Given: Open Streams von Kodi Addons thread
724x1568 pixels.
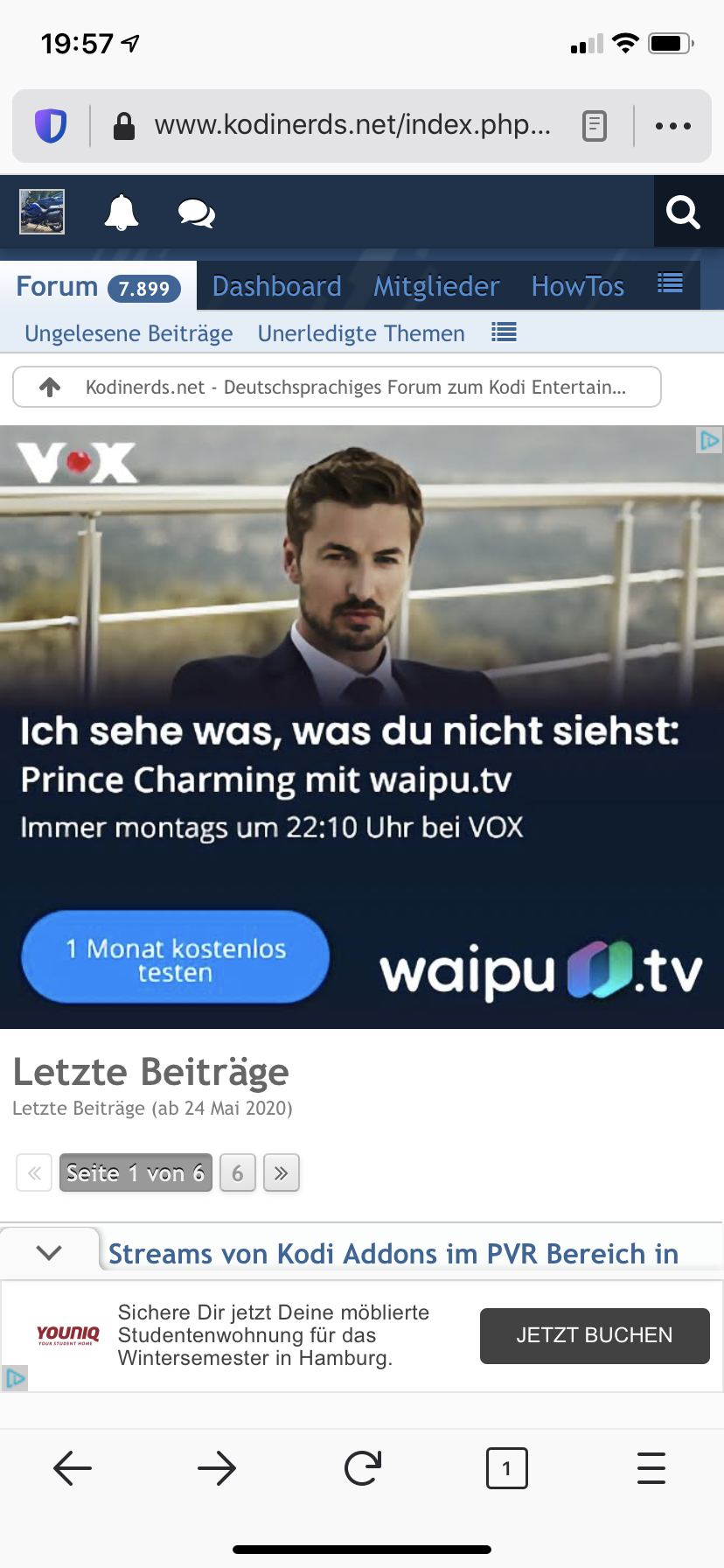Looking at the screenshot, I should [x=393, y=1254].
